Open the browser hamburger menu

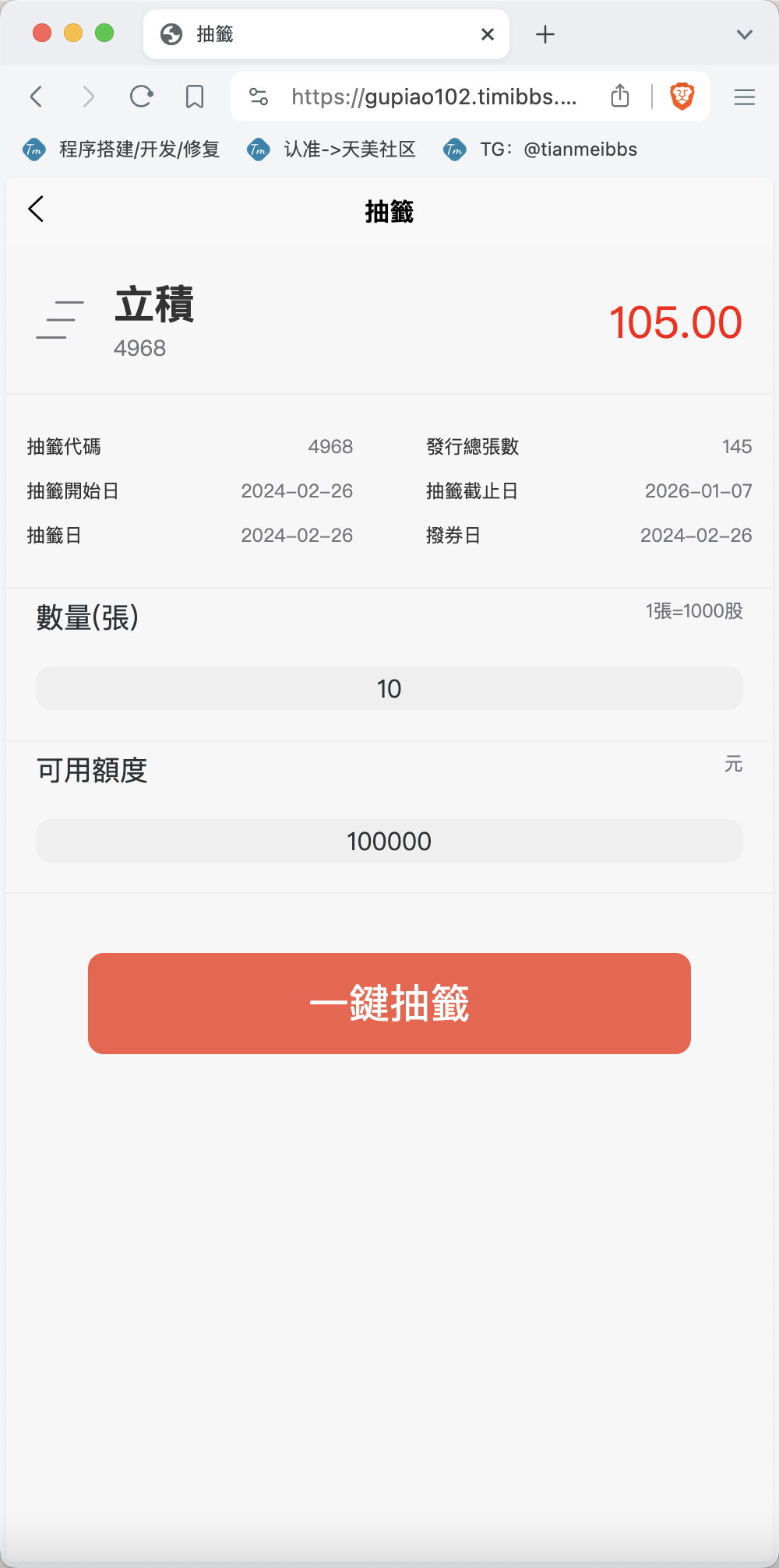(745, 97)
